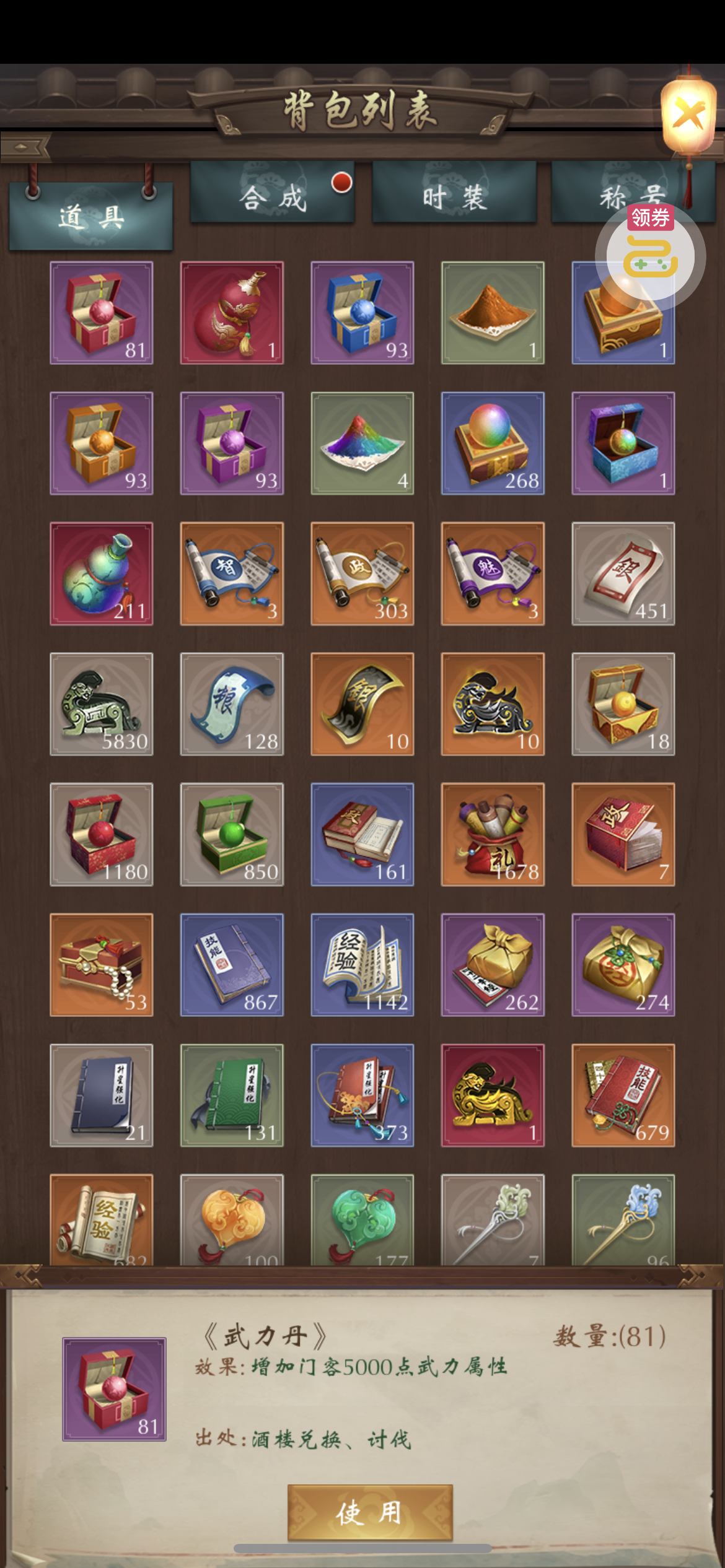The image size is (725, 1568).
Task: Select the jewelry chest item with quantity 53
Action: tap(102, 965)
